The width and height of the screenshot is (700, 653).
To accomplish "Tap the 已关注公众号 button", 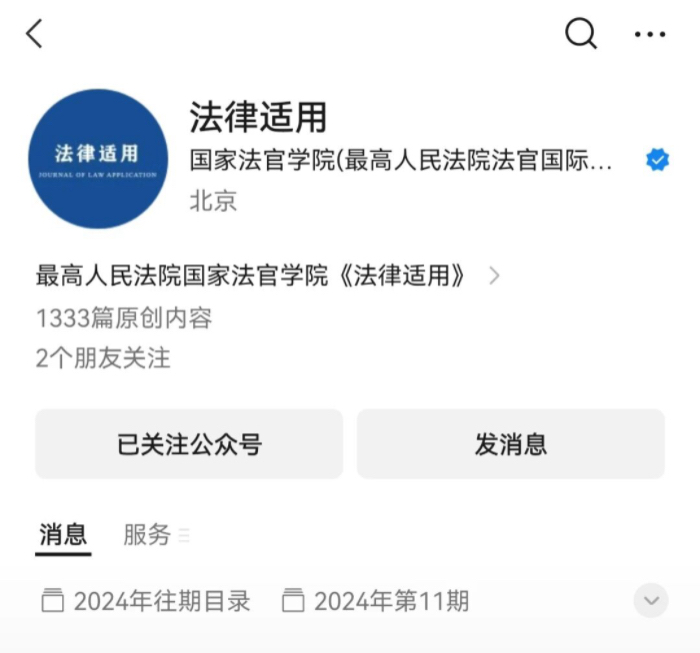I will pos(189,444).
